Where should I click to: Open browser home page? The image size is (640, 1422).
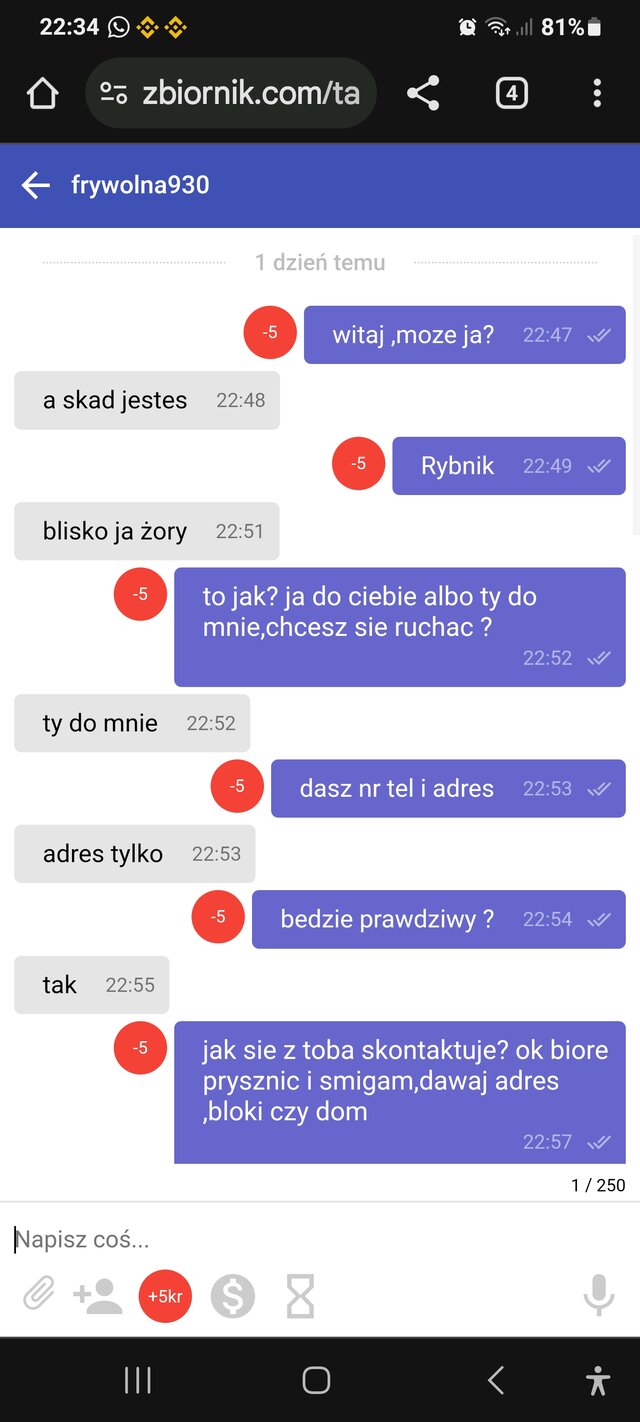(x=42, y=94)
